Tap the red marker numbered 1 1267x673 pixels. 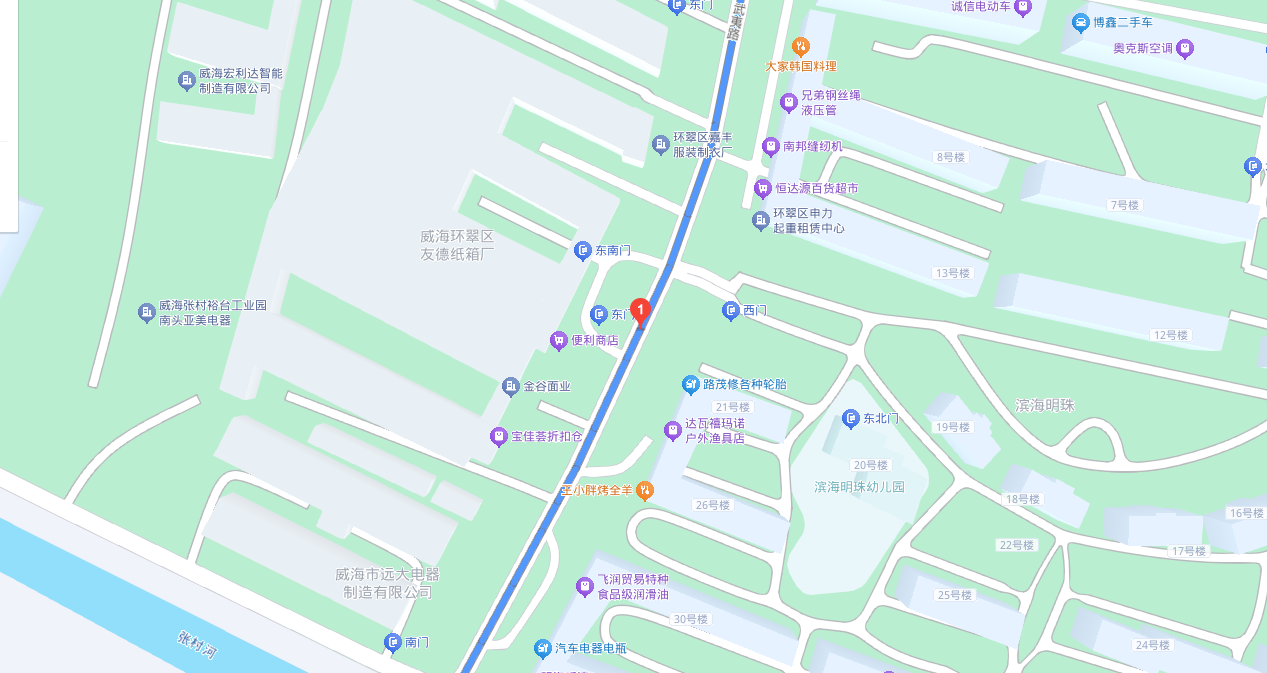tap(640, 311)
